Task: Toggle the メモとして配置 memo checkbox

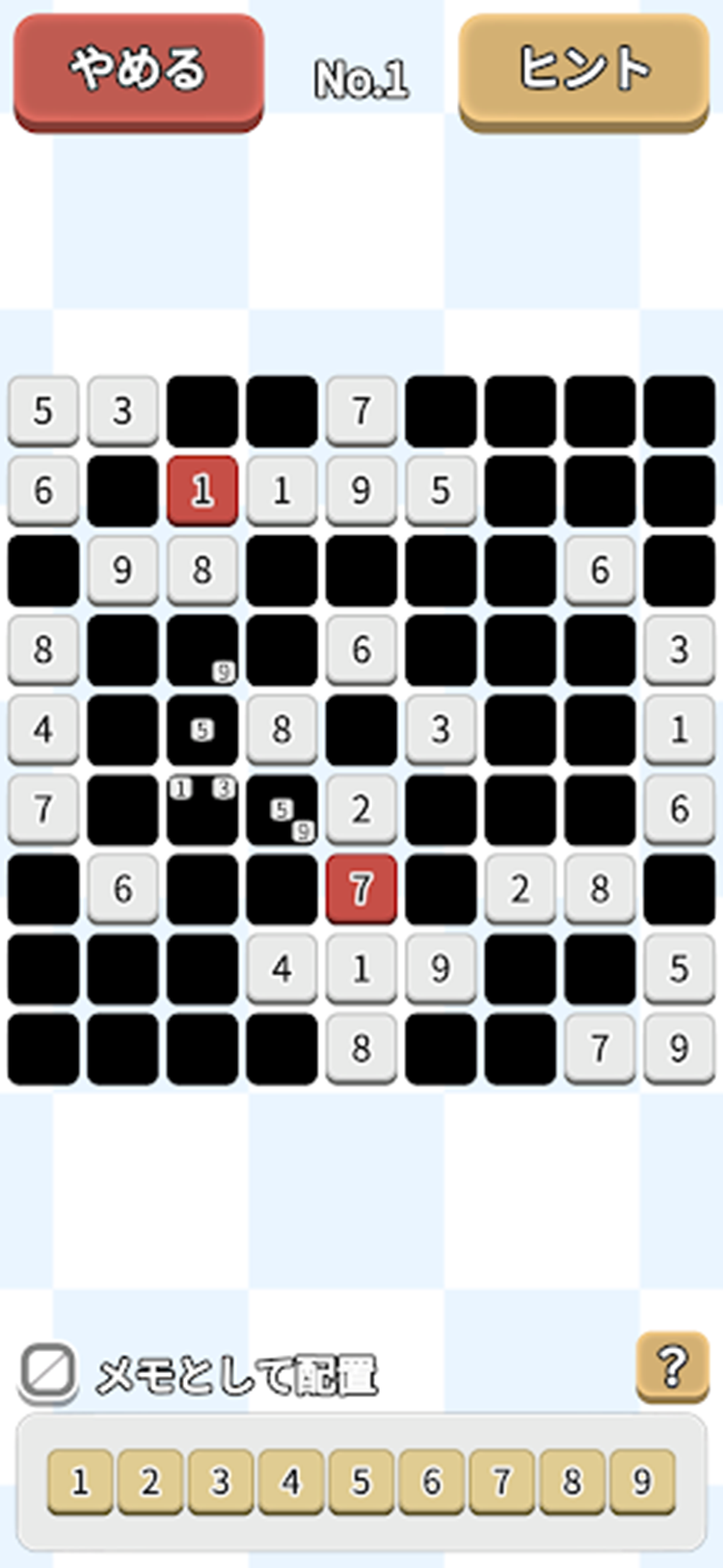Action: click(x=47, y=1370)
